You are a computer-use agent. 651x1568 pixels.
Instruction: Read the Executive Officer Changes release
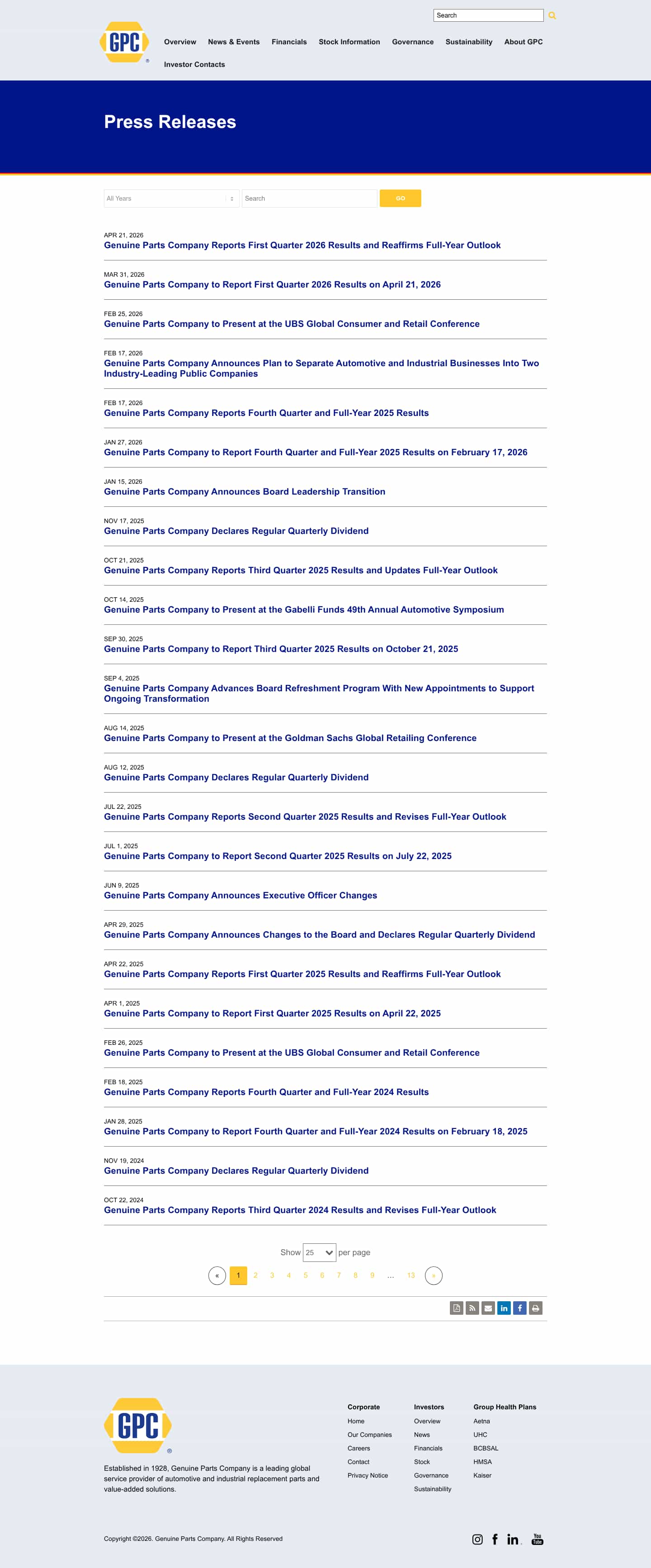241,895
